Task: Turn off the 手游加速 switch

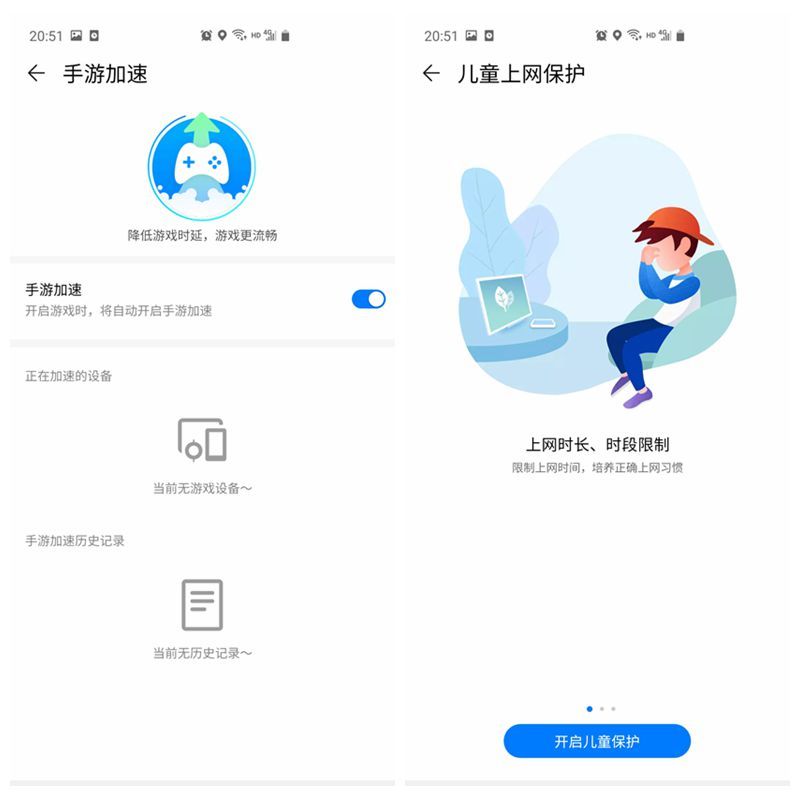Action: click(368, 299)
